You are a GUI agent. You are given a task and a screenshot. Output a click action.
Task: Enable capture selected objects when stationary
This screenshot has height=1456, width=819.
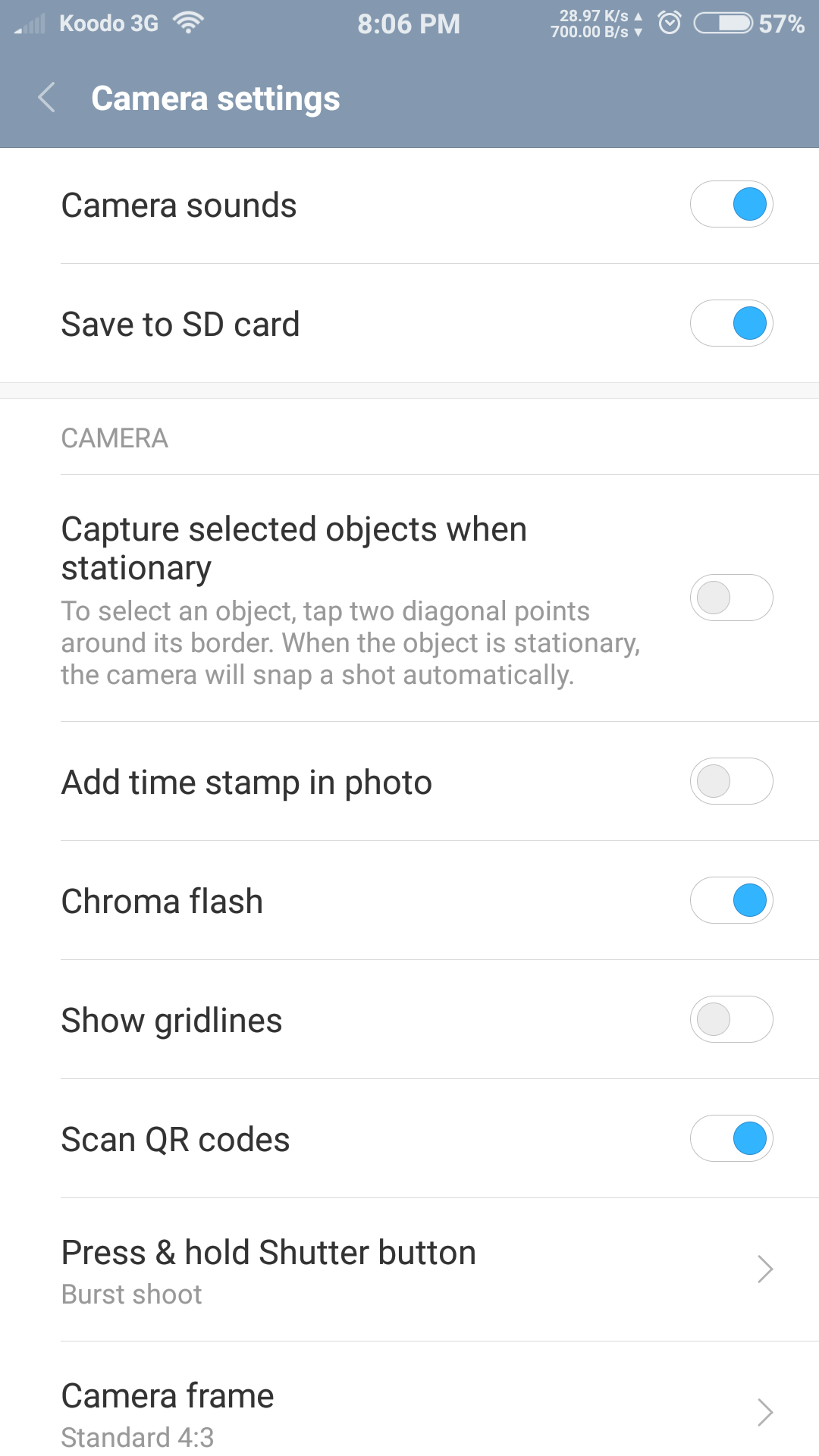click(731, 598)
